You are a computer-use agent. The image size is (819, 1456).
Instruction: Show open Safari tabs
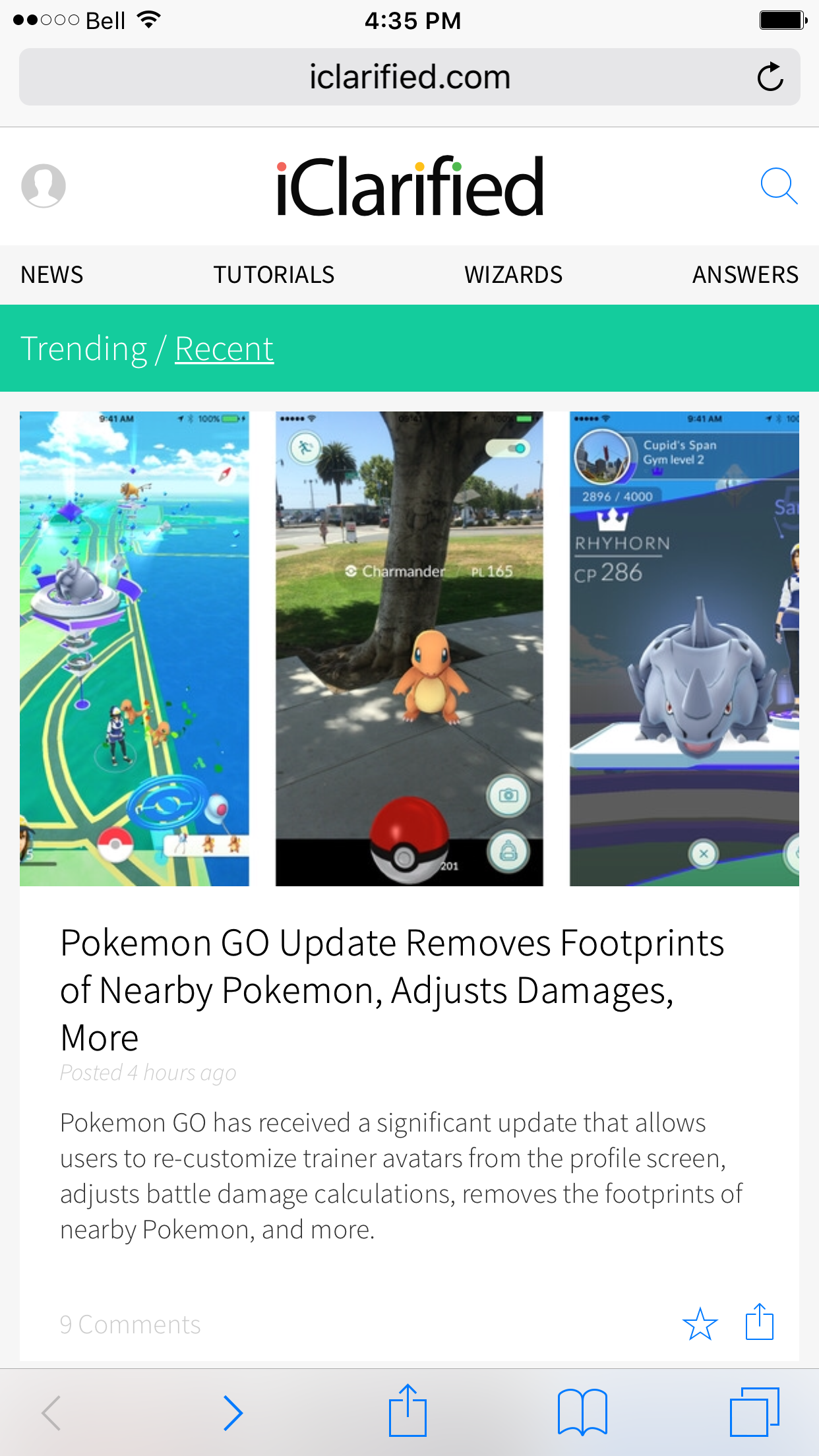[x=754, y=1412]
